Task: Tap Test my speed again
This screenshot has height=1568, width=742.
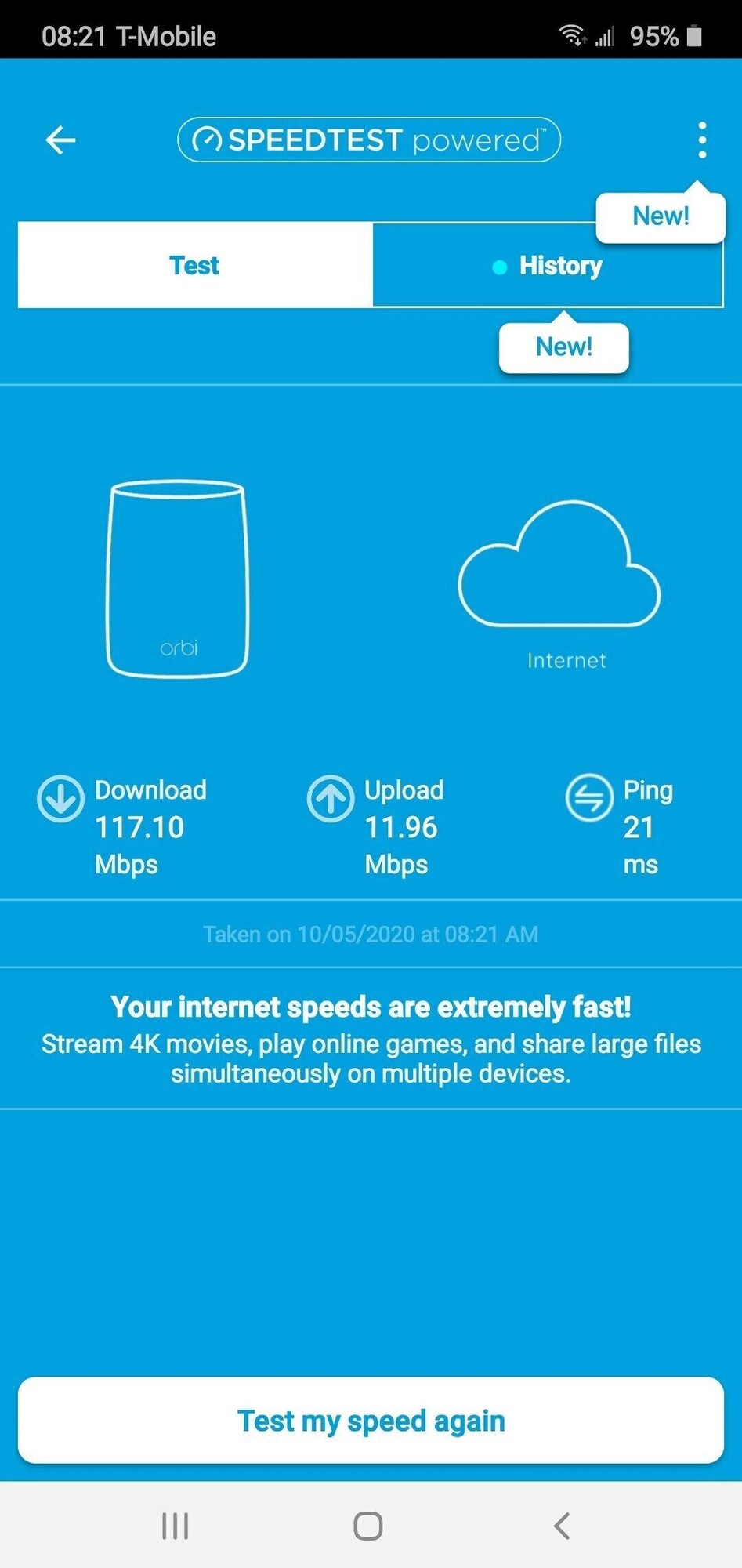Action: (x=371, y=1420)
